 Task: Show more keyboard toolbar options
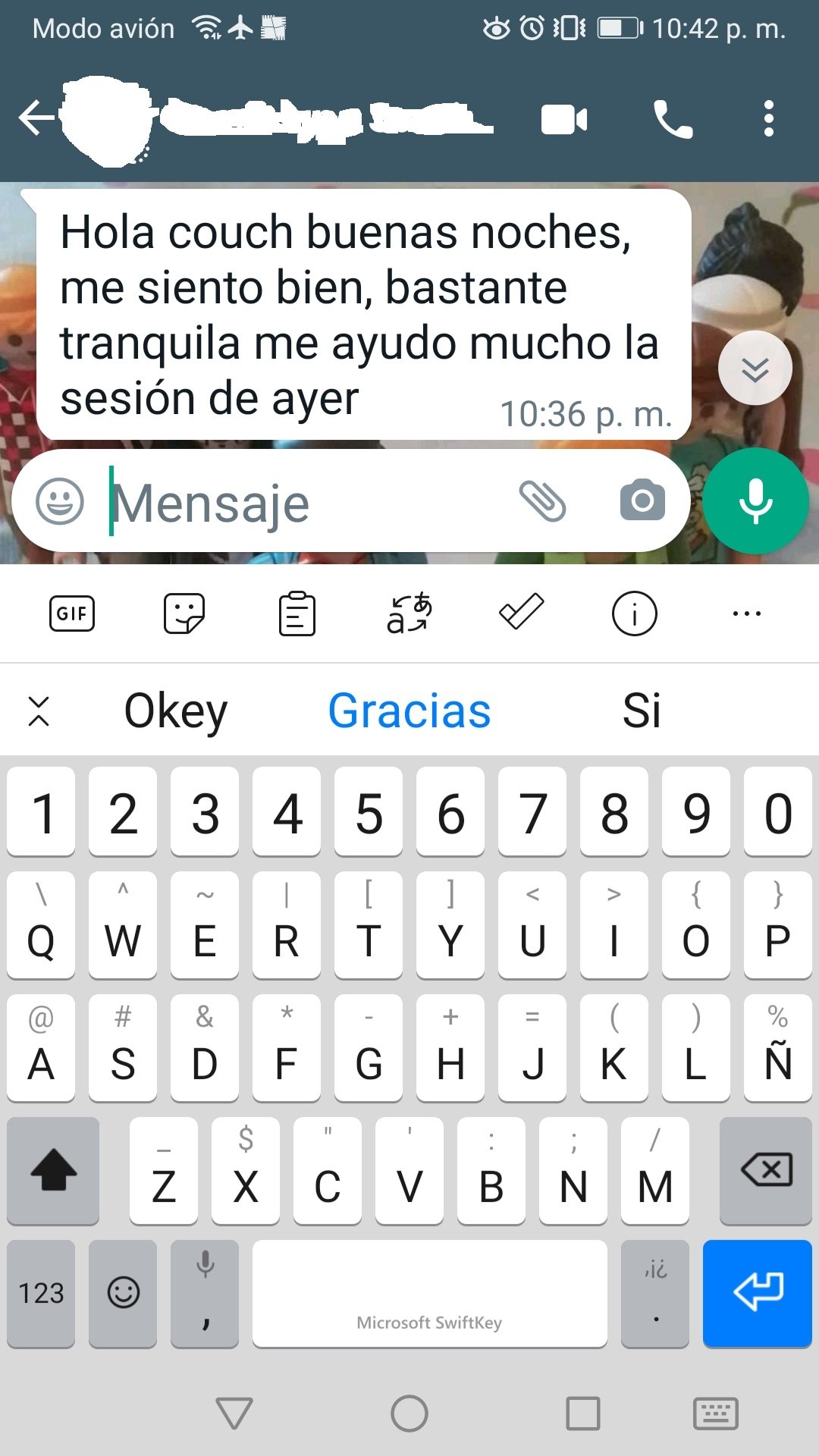click(747, 613)
